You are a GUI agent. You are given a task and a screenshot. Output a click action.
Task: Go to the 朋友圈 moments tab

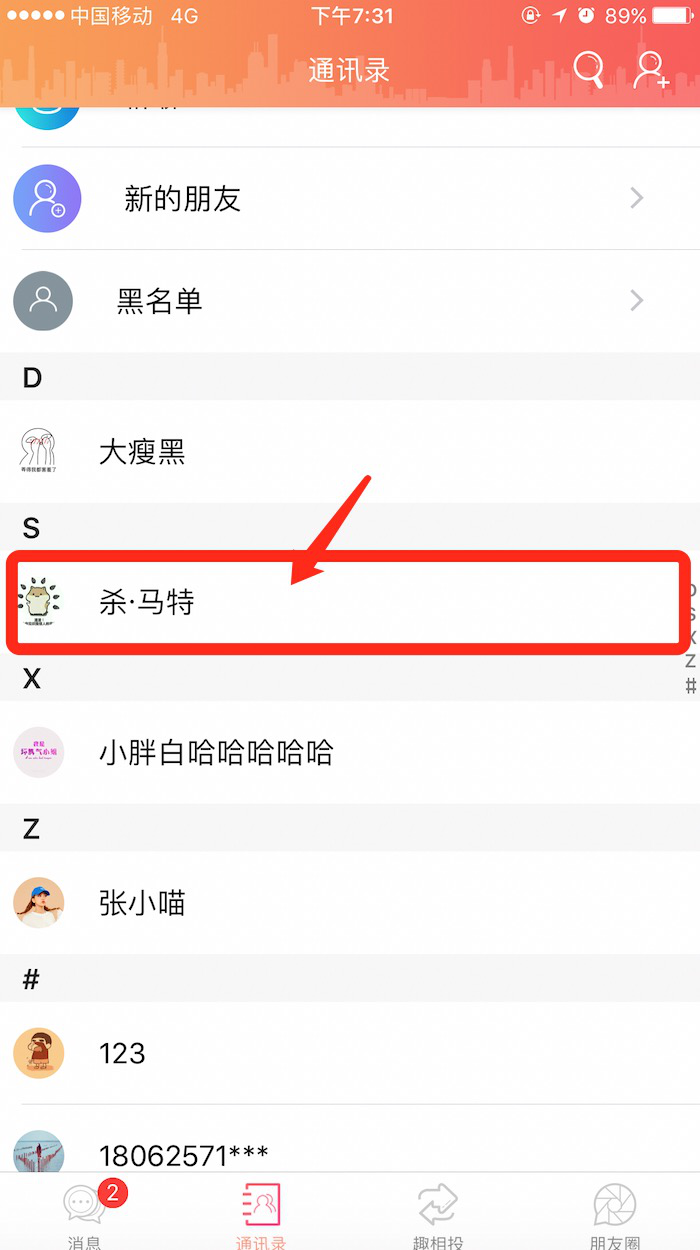[x=614, y=1215]
